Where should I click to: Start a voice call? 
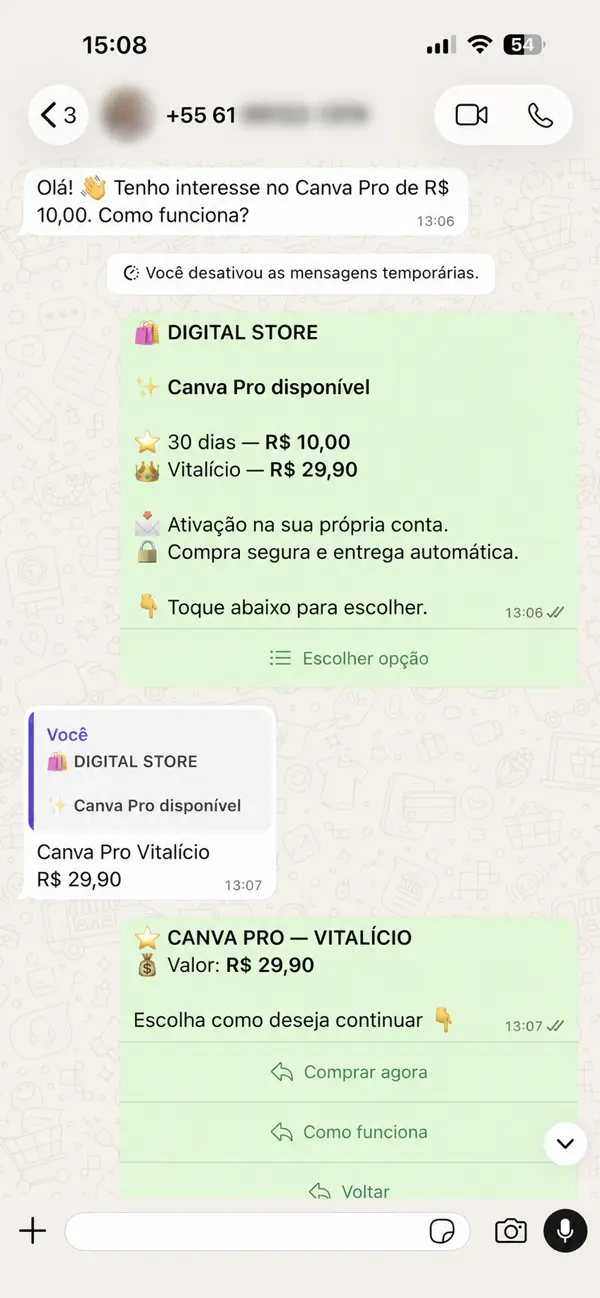(x=540, y=115)
